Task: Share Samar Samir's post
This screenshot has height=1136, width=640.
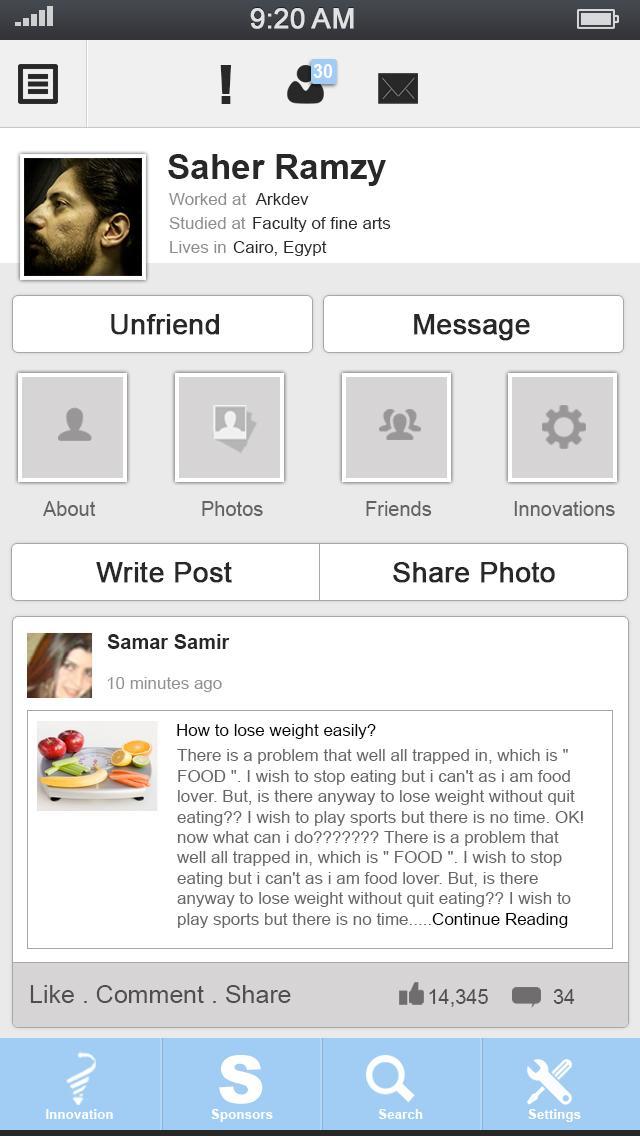Action: tap(258, 995)
